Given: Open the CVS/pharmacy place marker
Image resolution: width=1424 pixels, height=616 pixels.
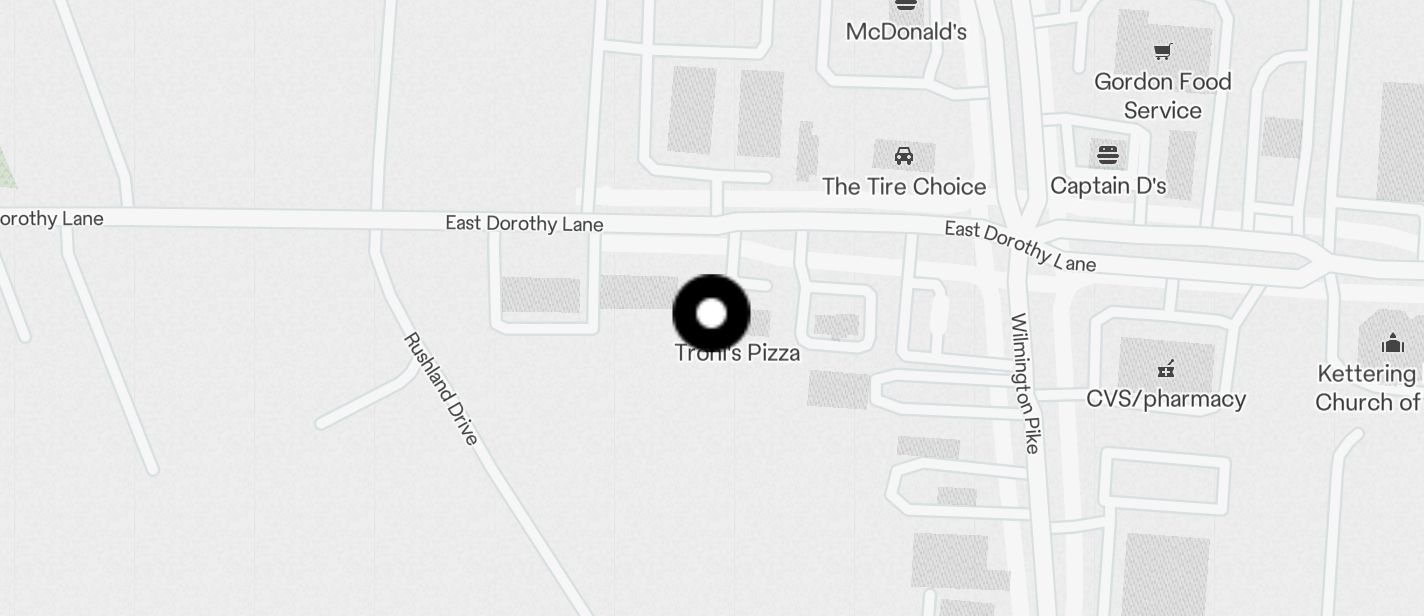Looking at the screenshot, I should 1166,371.
